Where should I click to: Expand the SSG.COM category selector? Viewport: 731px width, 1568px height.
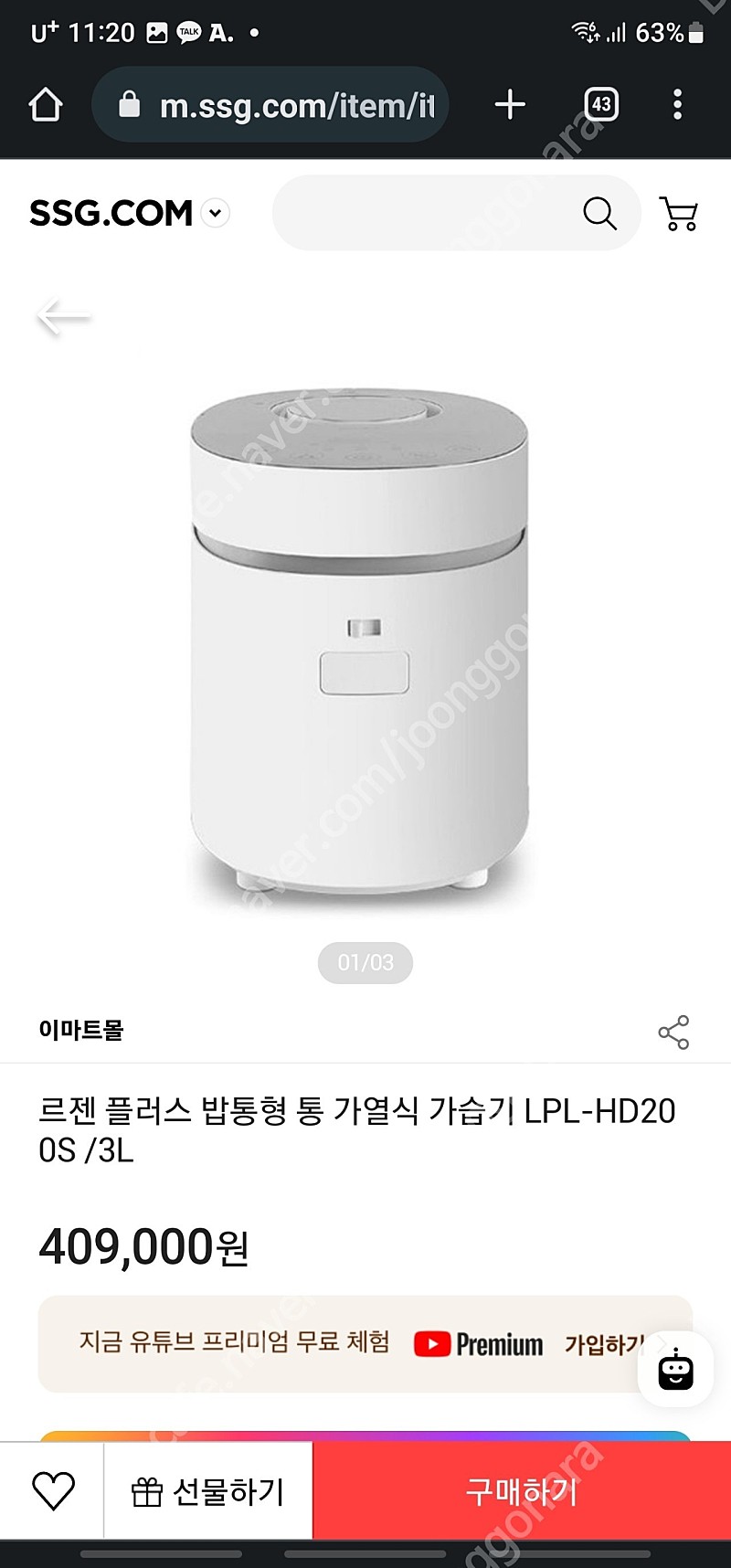tap(215, 213)
